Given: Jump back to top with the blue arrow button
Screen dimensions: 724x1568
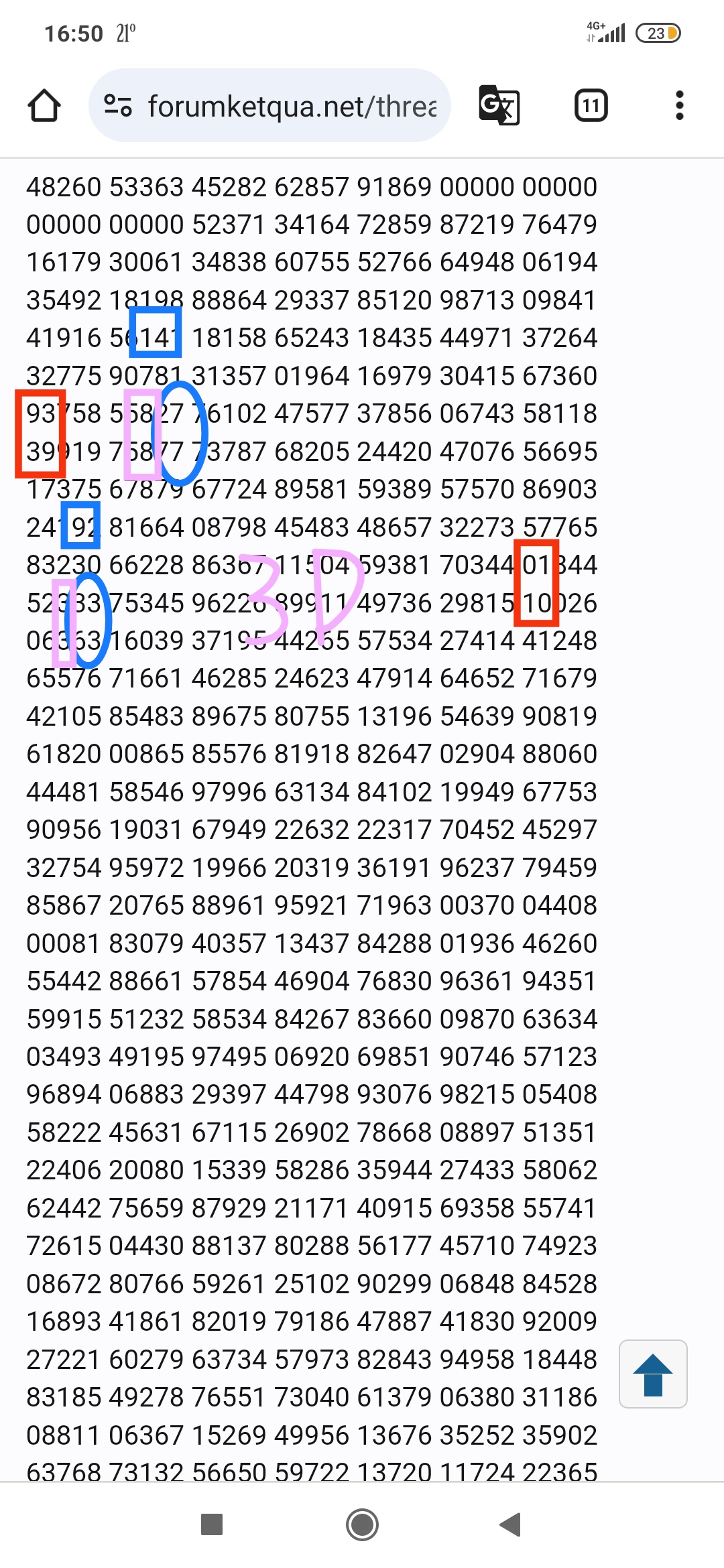Looking at the screenshot, I should click(x=653, y=1374).
